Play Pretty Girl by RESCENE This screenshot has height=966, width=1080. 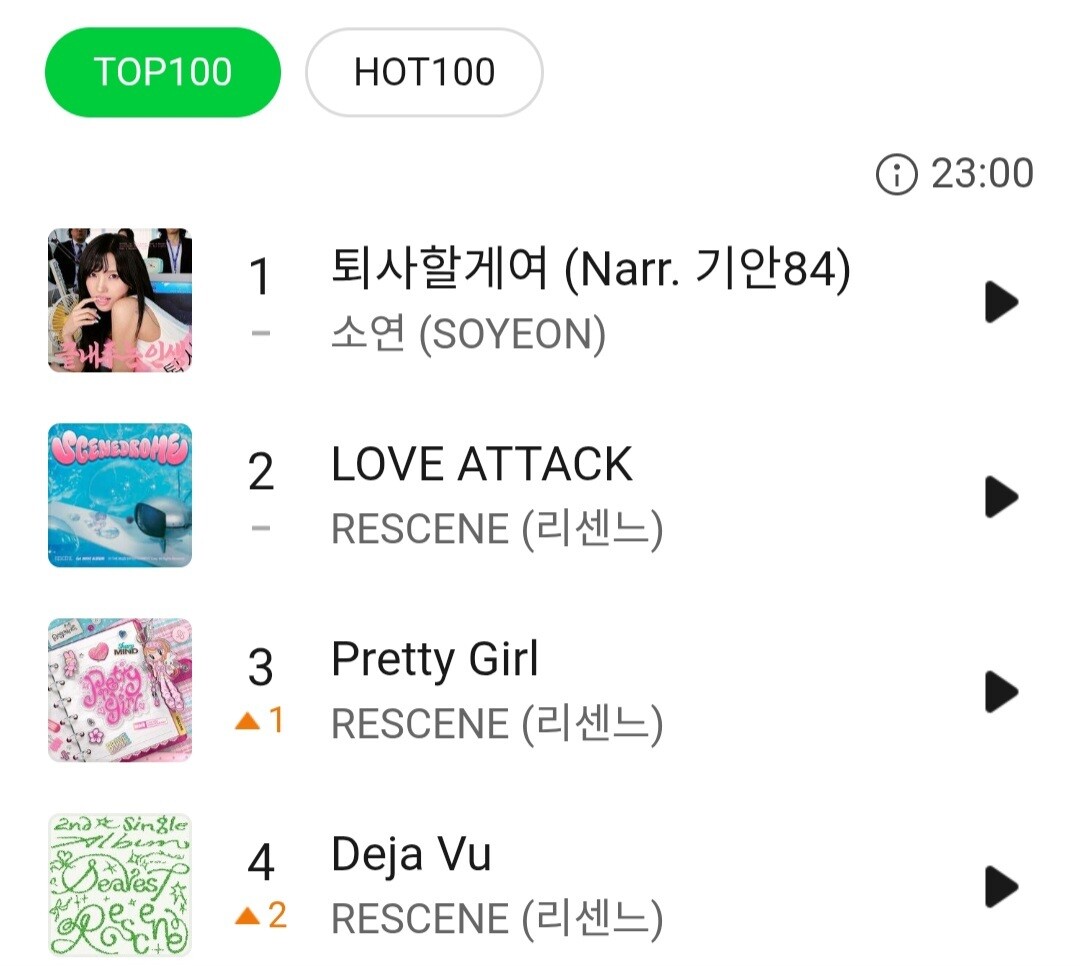coord(1001,691)
